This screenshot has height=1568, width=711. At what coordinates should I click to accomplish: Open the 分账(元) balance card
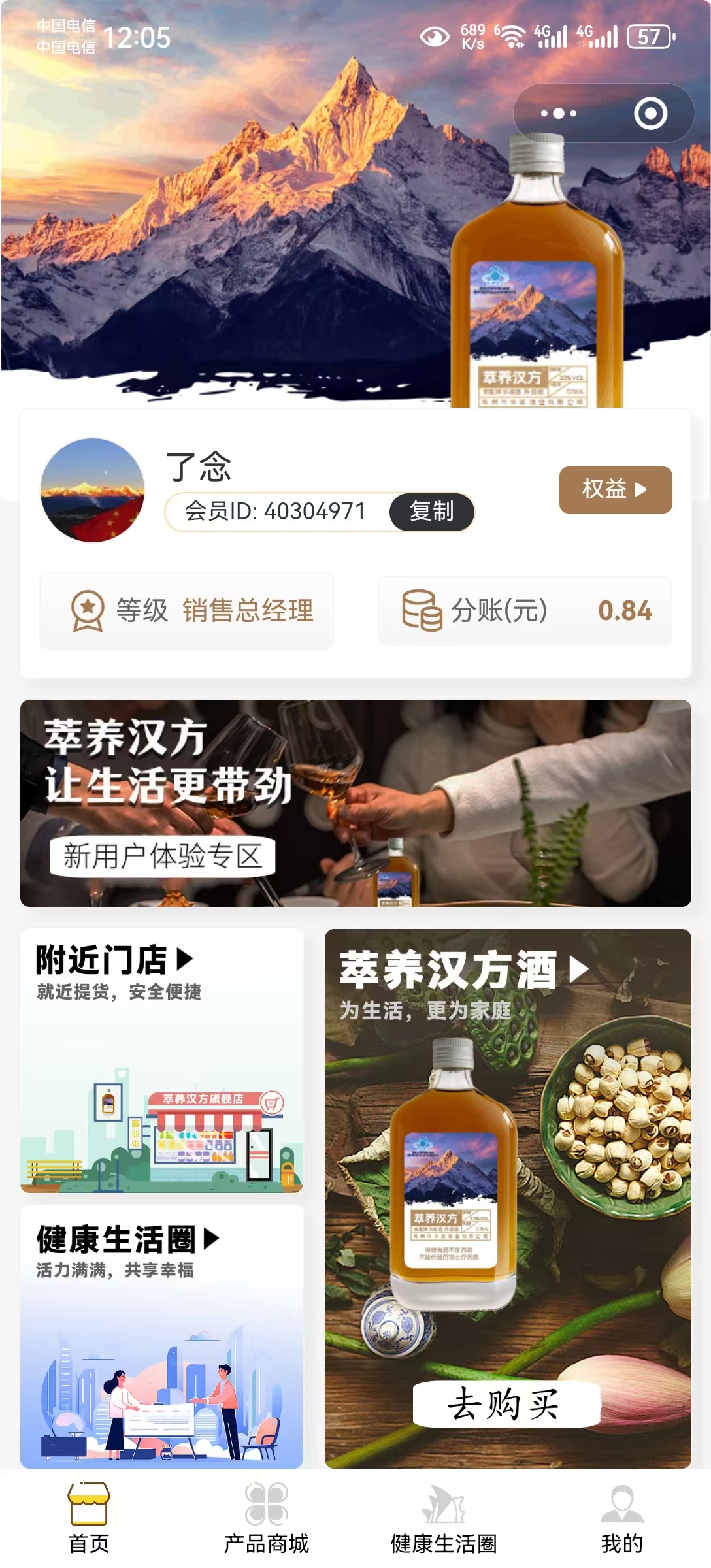525,611
